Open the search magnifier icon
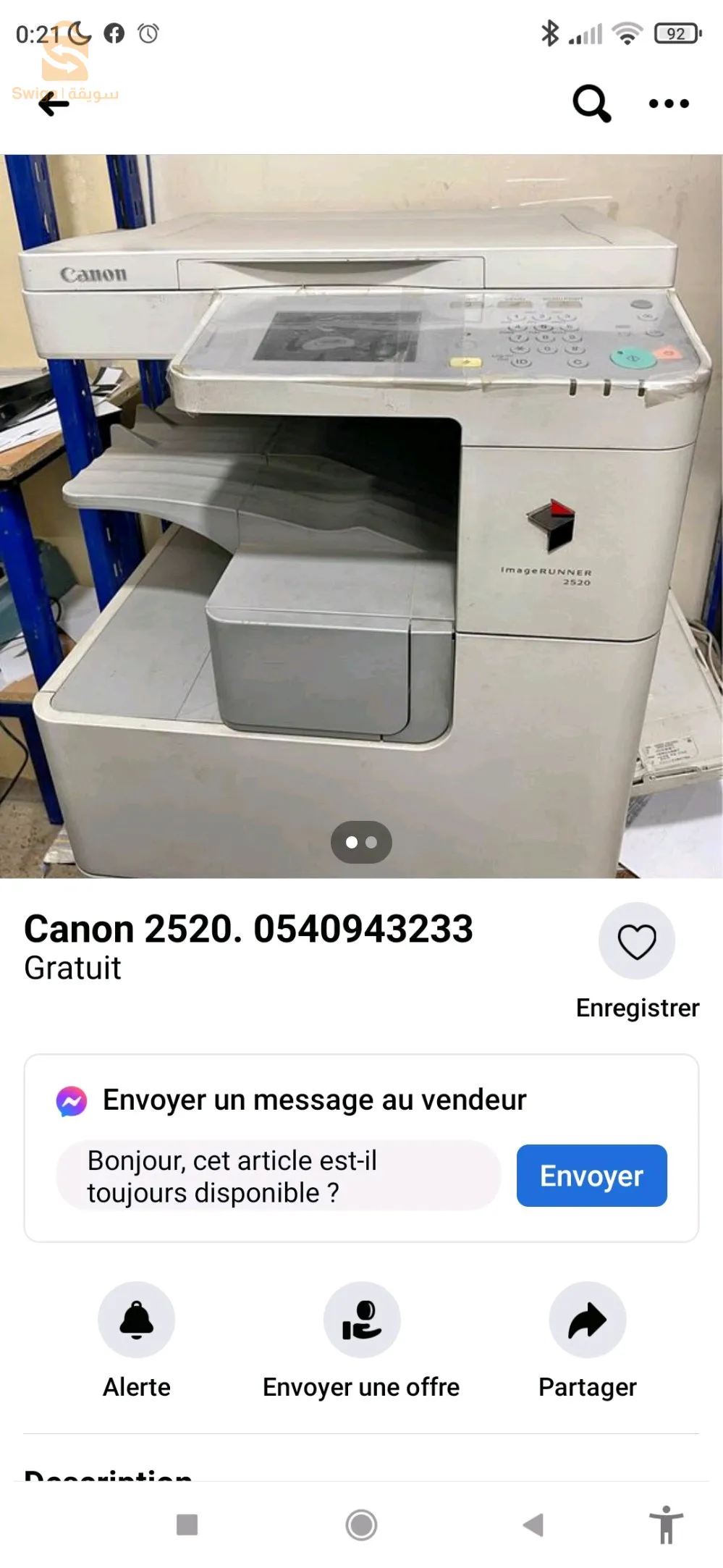 591,104
